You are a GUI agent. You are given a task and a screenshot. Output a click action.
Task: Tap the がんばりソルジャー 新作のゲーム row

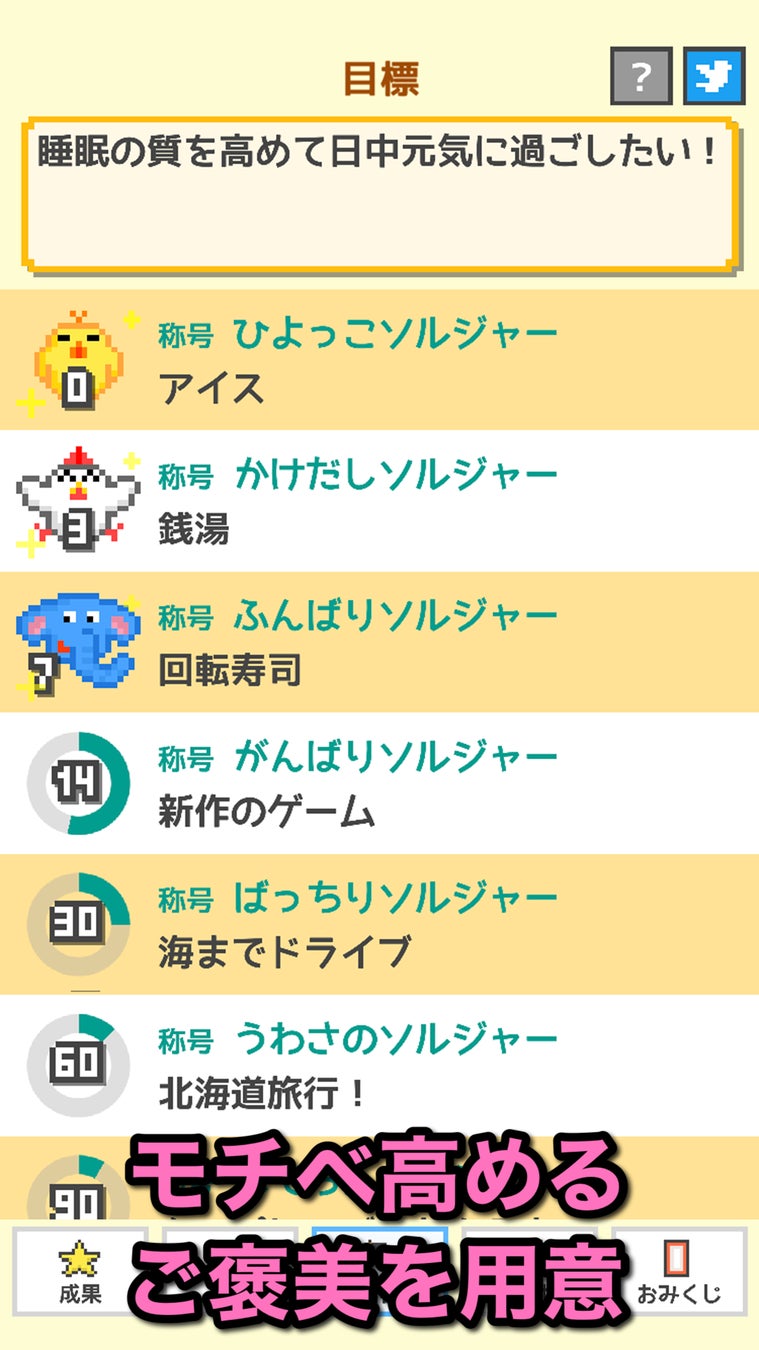tap(379, 784)
